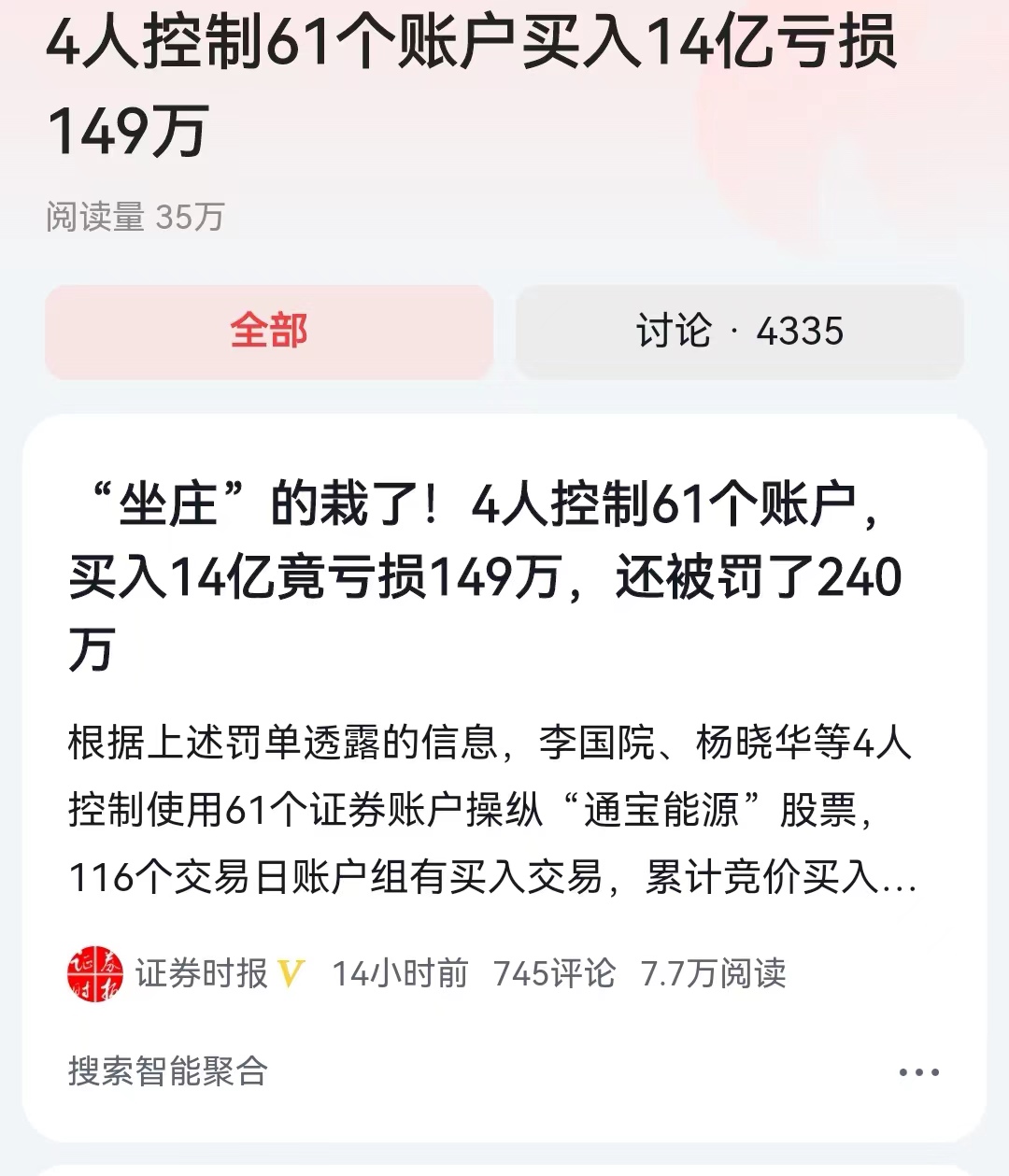
Task: Open the three-dot more options menu
Action: click(x=918, y=1071)
